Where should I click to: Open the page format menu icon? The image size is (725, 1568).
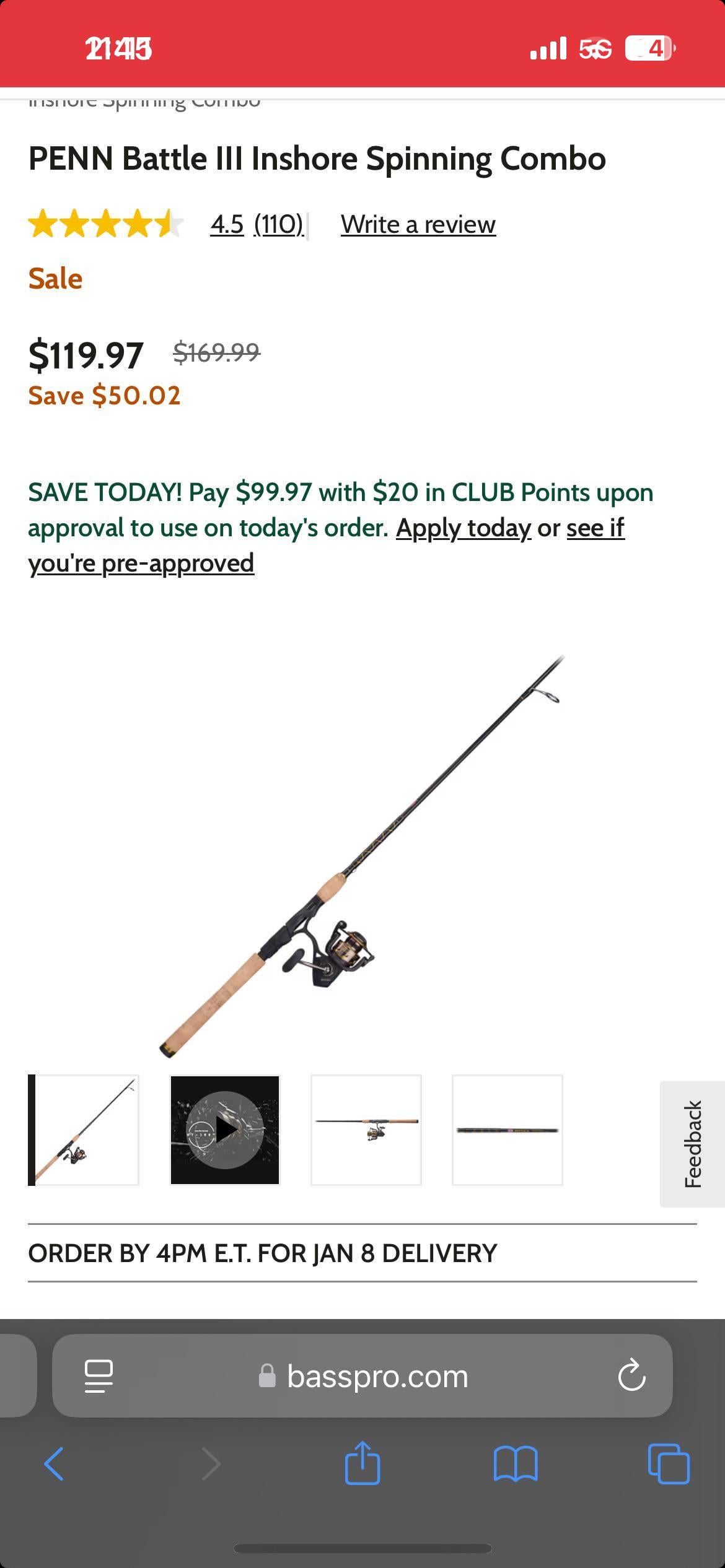click(99, 1376)
